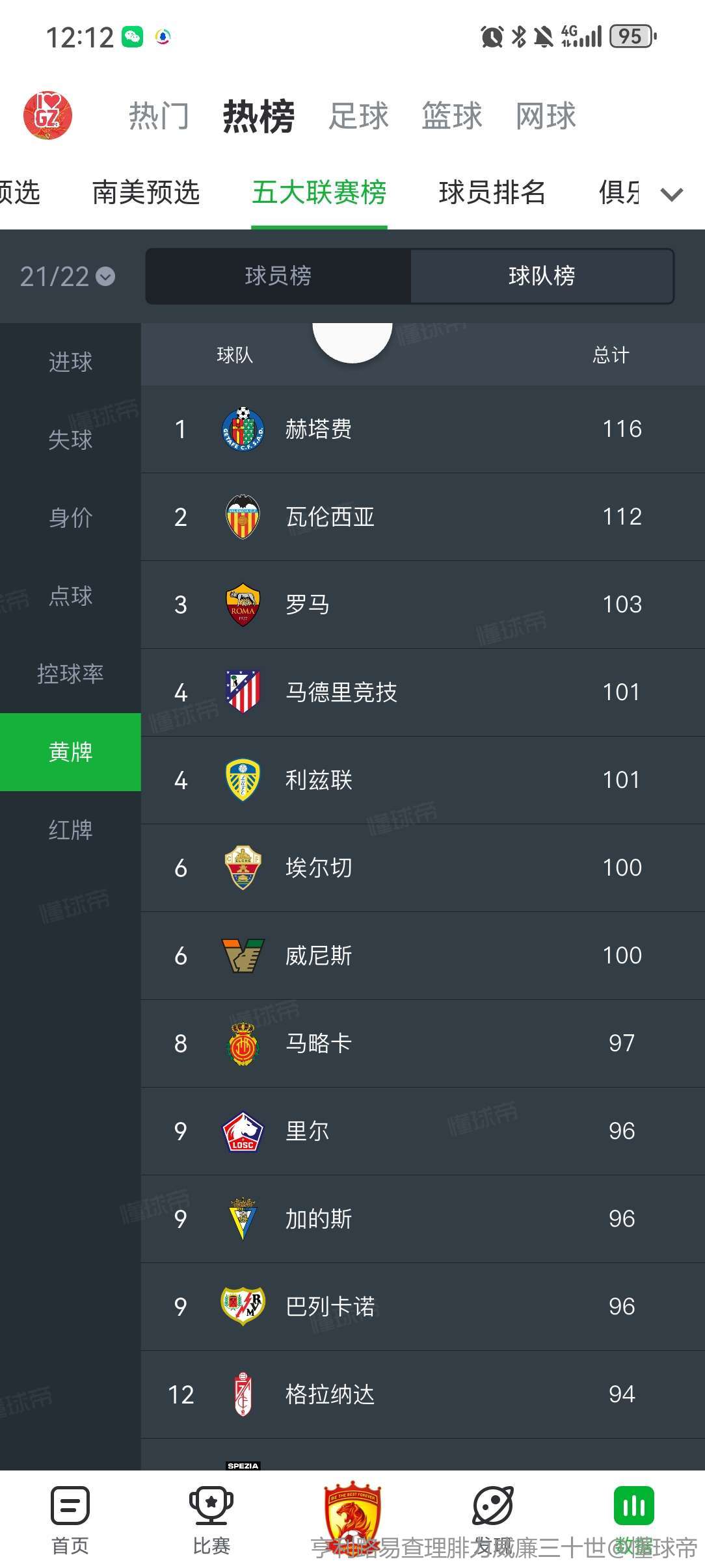Image resolution: width=705 pixels, height=1568 pixels.
Task: Show the 进球 goals ranking
Action: 70,362
